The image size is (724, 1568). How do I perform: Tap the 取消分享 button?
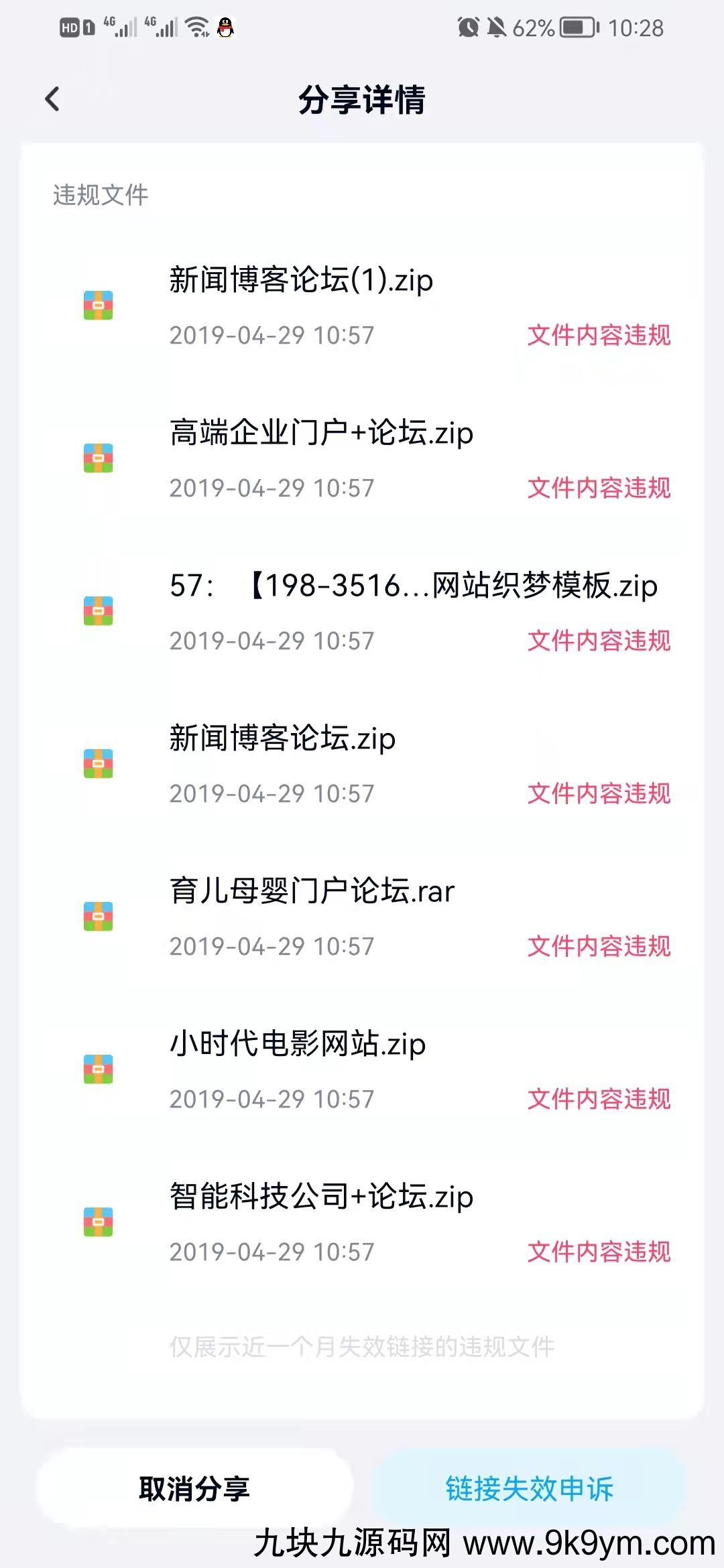click(194, 1488)
